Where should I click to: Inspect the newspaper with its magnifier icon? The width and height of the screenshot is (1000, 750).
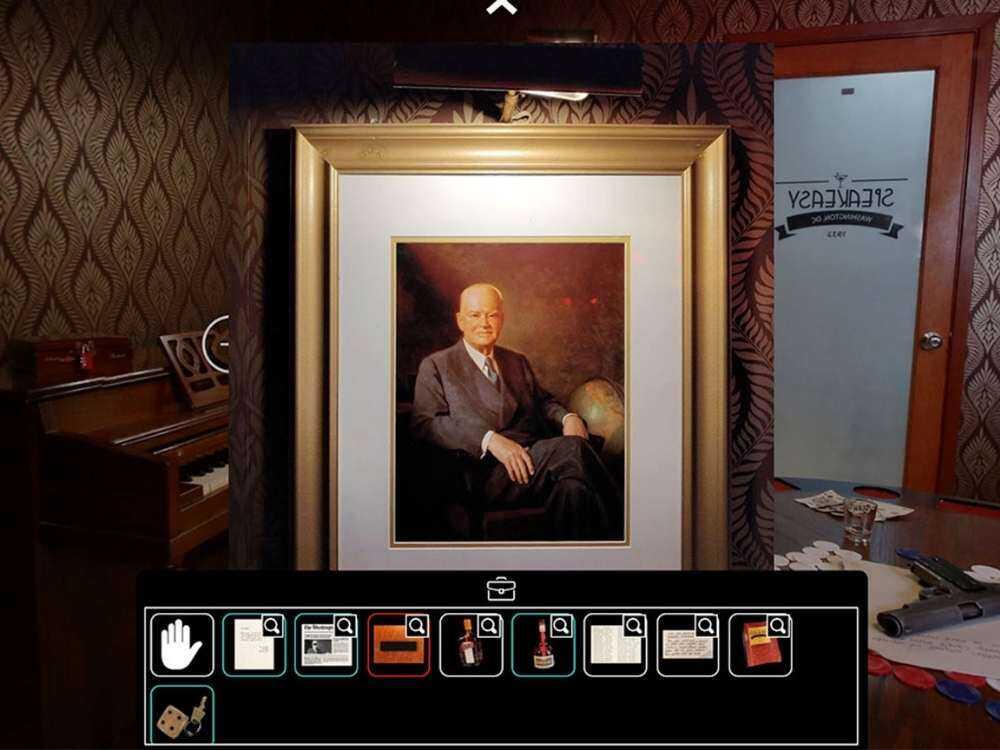point(344,626)
